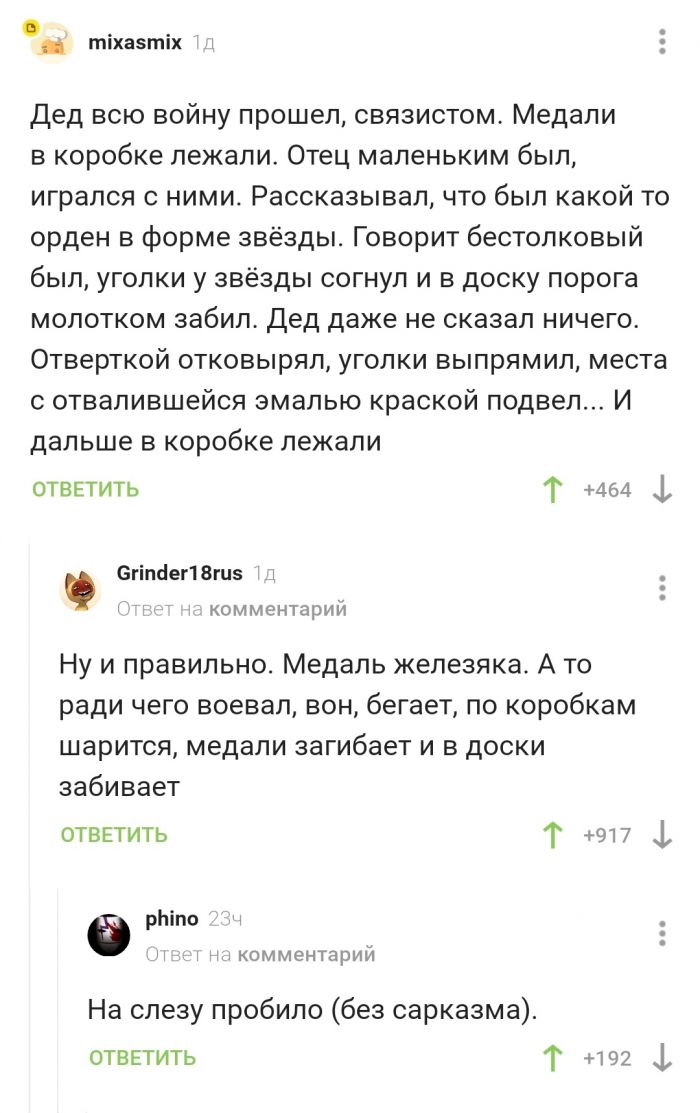Screen dimensions: 700x1113
Task: Downvote mixasmix's comment
Action: [x=662, y=490]
